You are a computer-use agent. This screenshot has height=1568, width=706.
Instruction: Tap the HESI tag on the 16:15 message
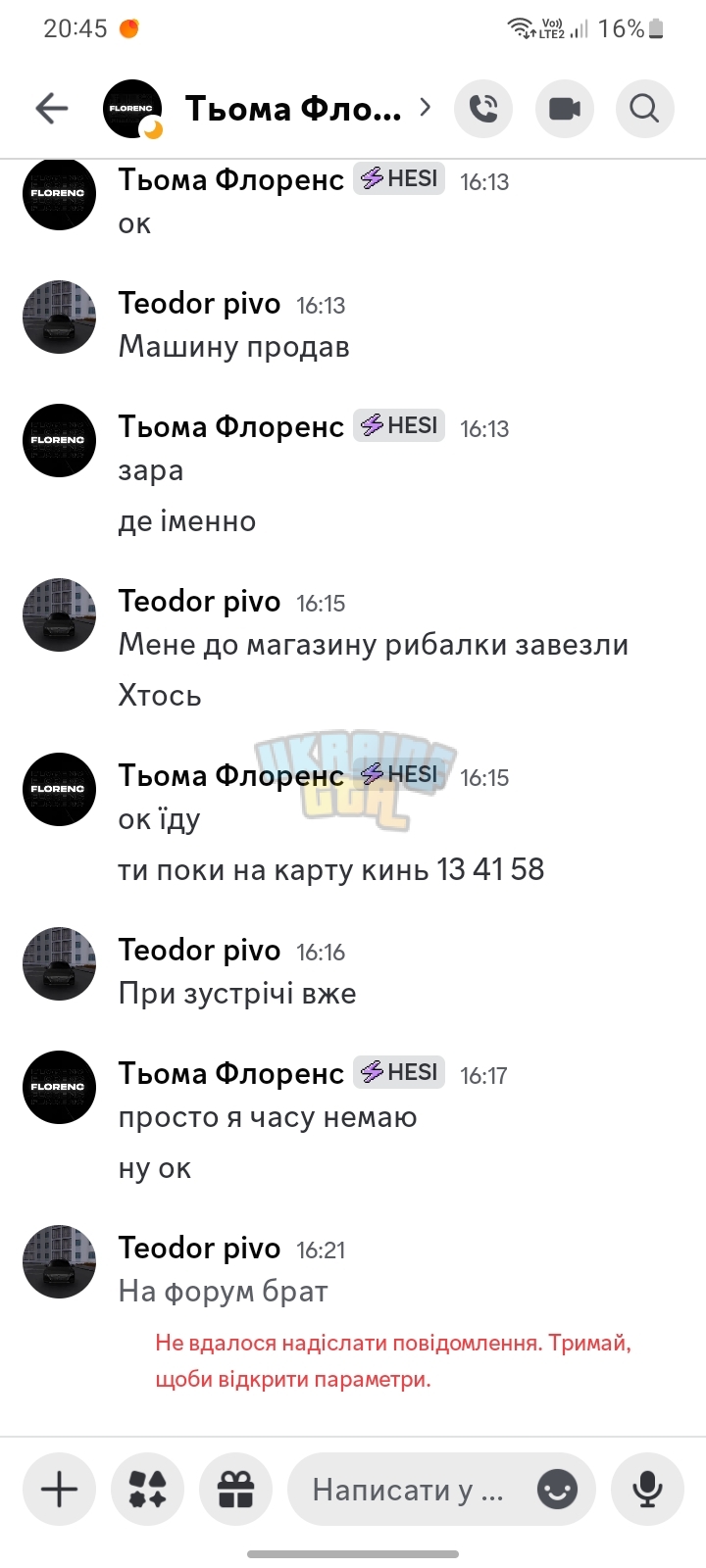point(399,774)
